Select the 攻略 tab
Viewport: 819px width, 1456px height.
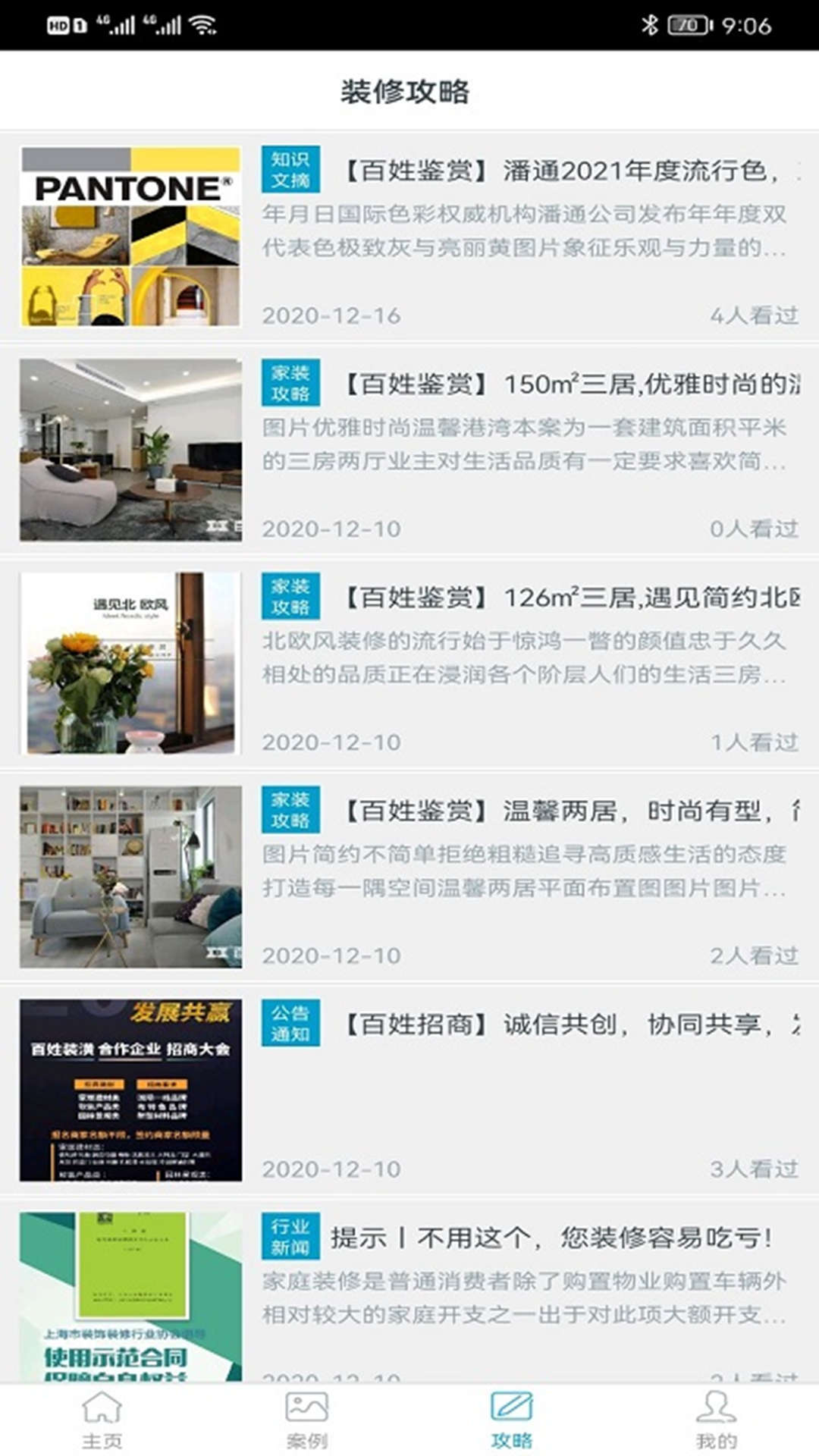pos(512,1419)
